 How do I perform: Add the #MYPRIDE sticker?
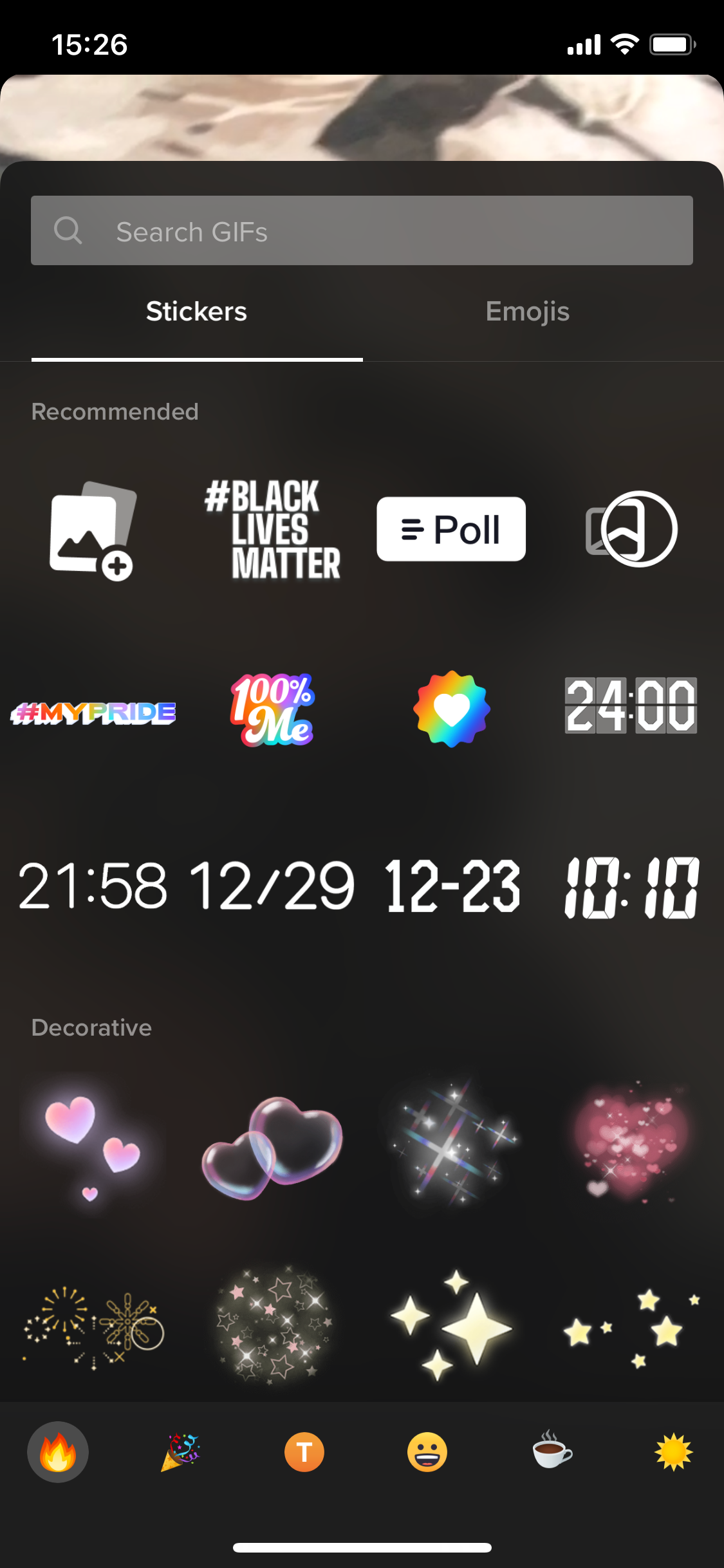[x=93, y=711]
